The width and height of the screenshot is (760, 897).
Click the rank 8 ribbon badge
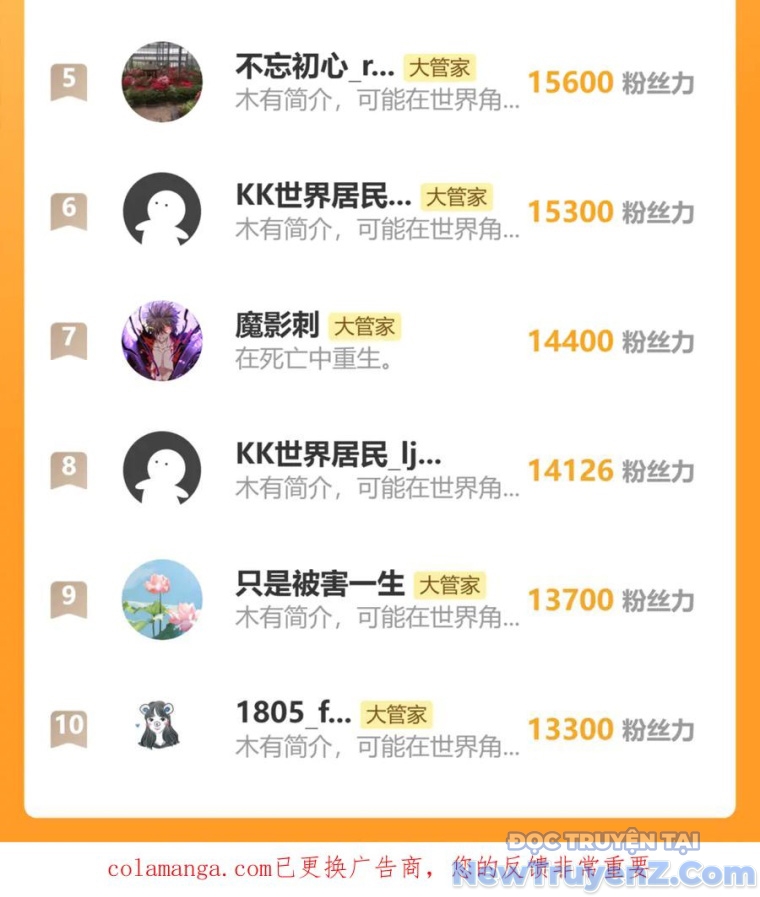tap(68, 470)
